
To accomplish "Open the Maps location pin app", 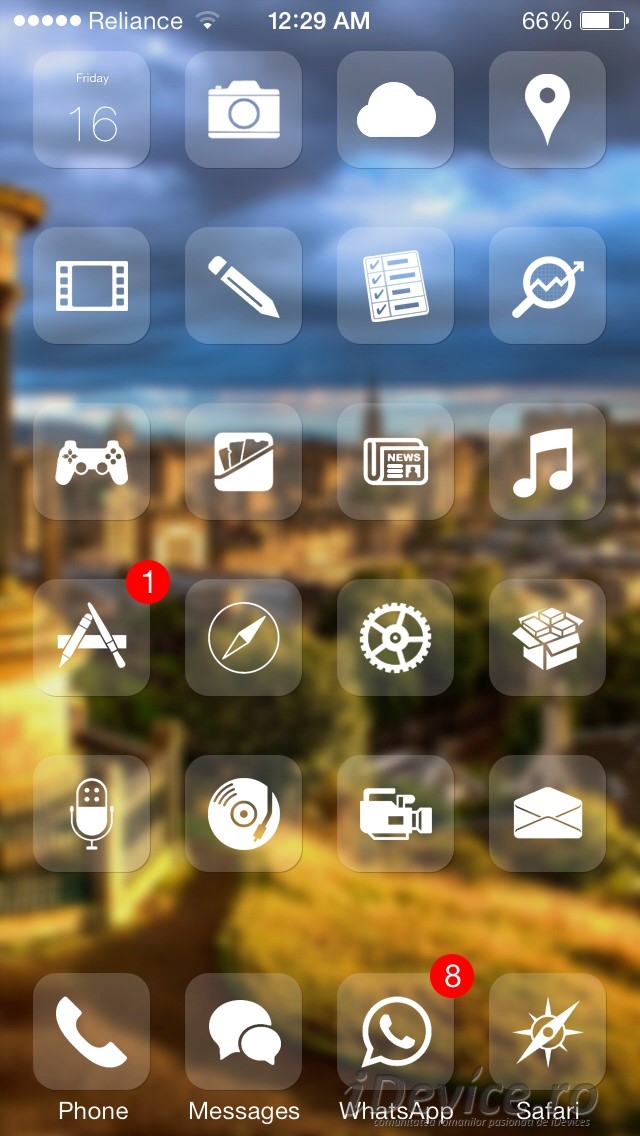I will [547, 109].
